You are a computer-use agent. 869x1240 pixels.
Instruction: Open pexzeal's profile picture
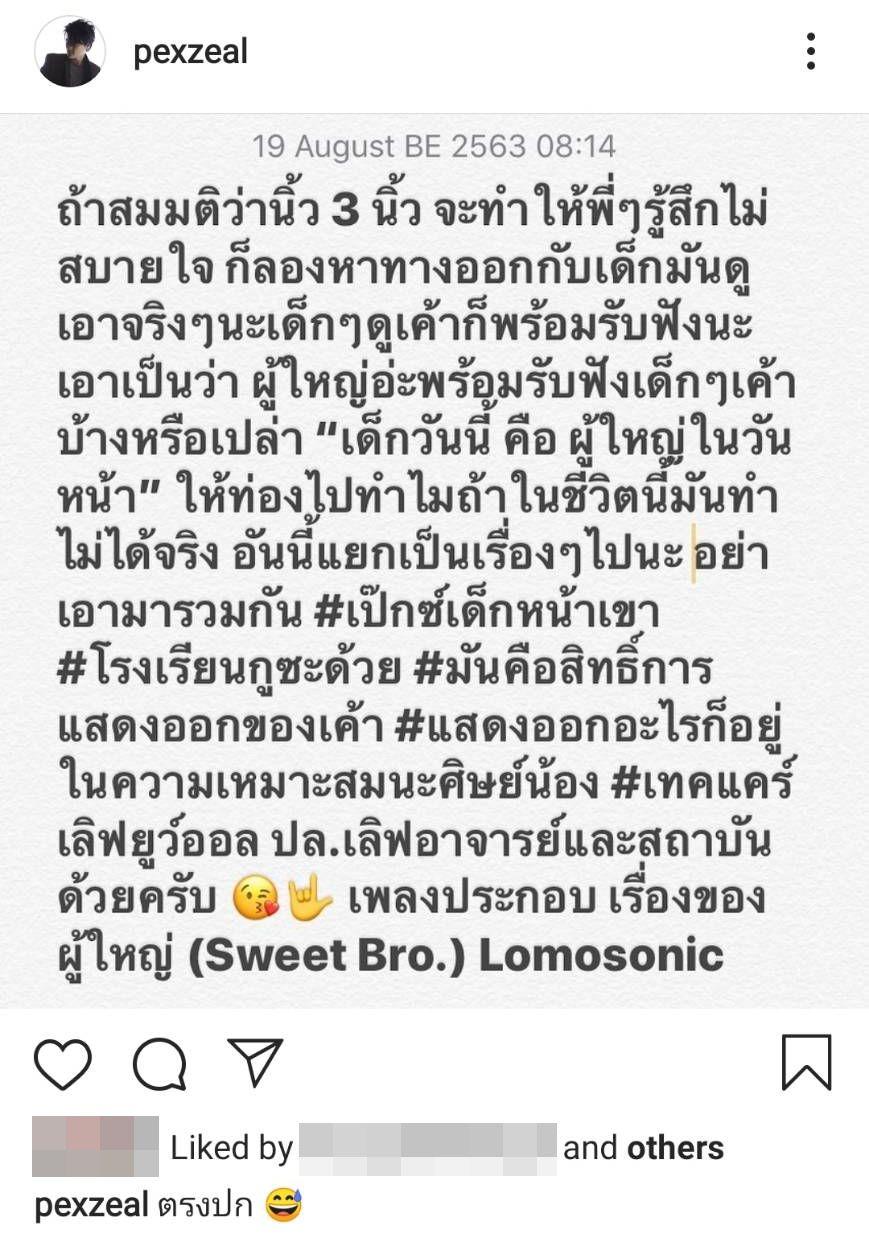click(70, 51)
